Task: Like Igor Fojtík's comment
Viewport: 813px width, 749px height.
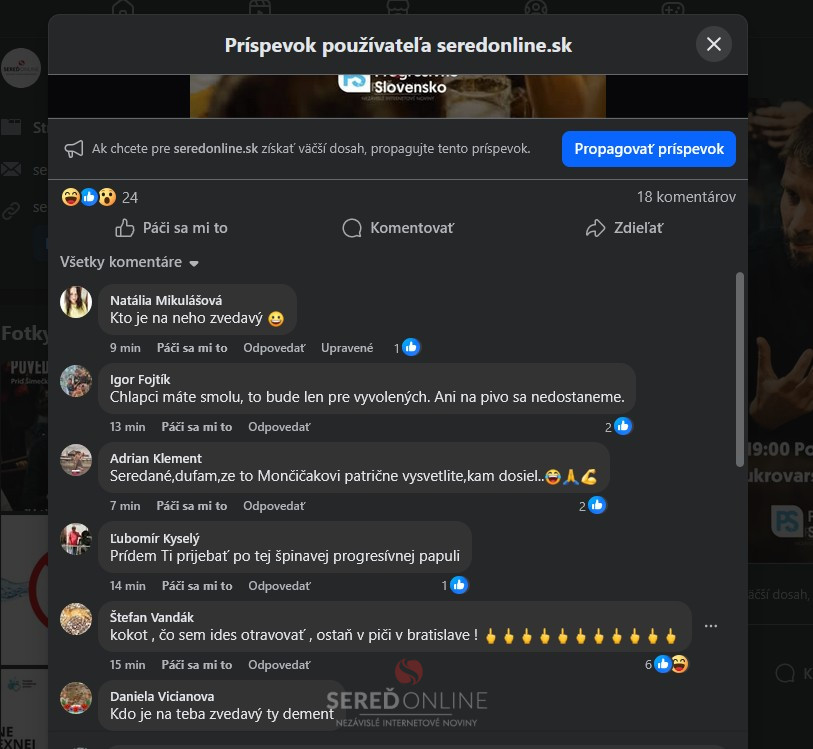Action: (194, 427)
